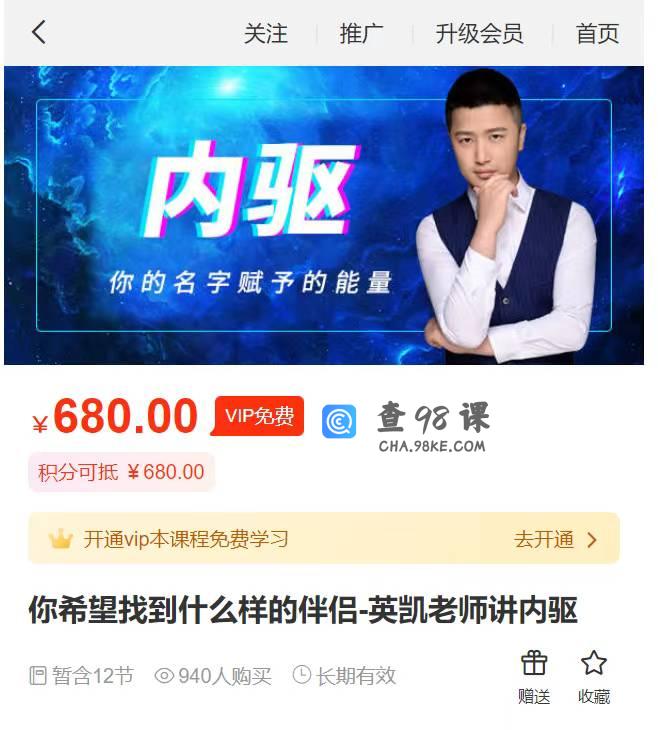Screen dimensions: 658x730
Task: Tap 去开通 to activate VIP
Action: tap(555, 540)
